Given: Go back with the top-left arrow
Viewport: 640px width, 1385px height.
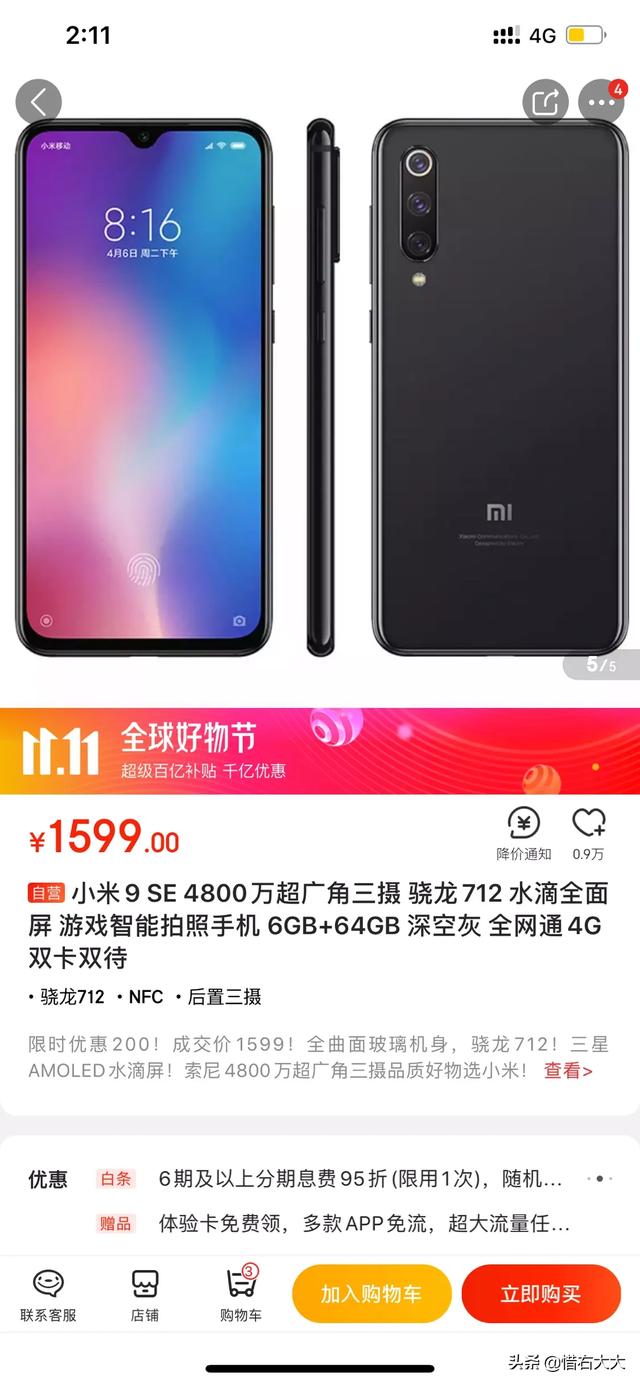Looking at the screenshot, I should pos(39,101).
